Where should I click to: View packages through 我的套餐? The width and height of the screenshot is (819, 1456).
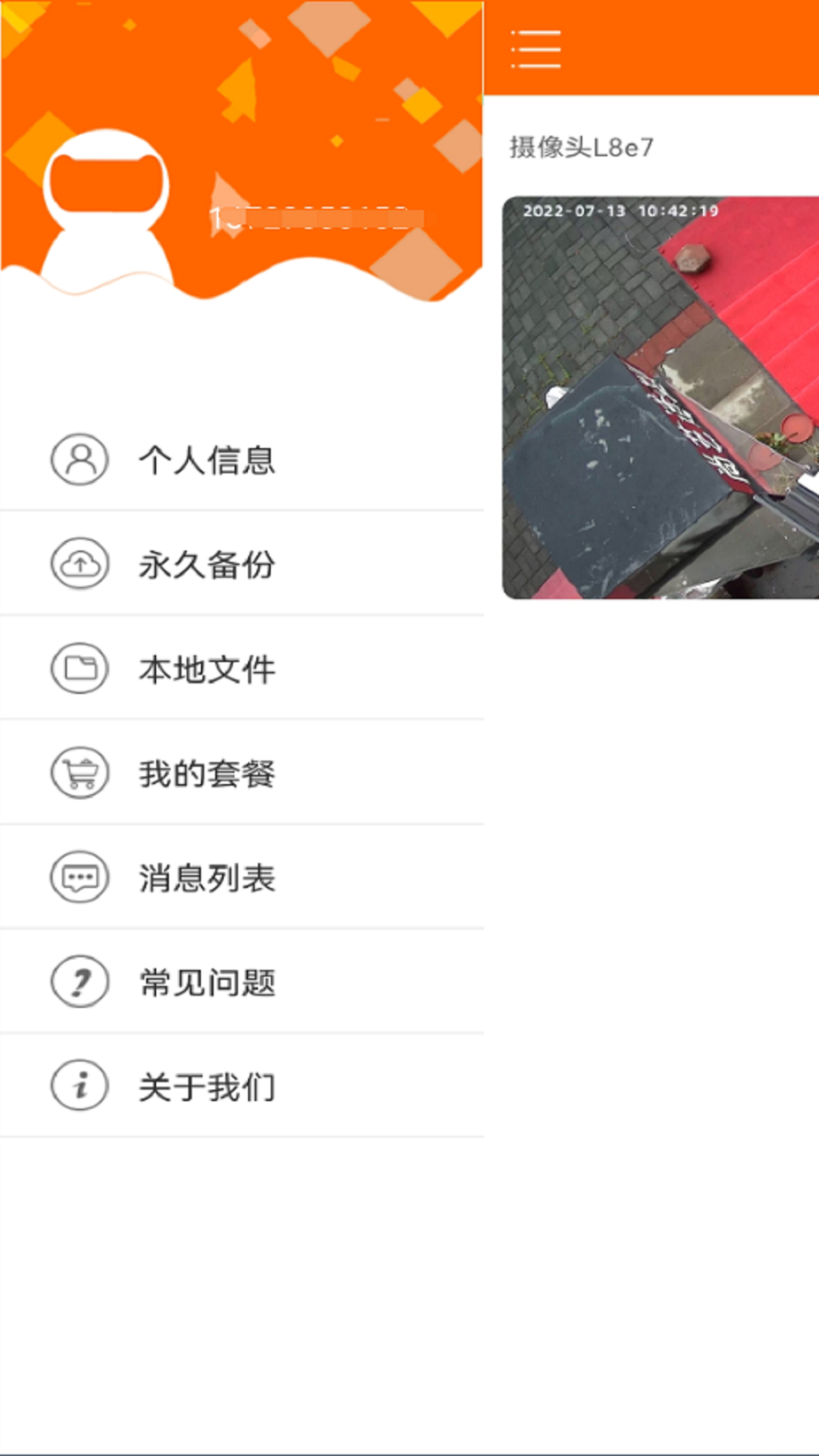coord(206,773)
